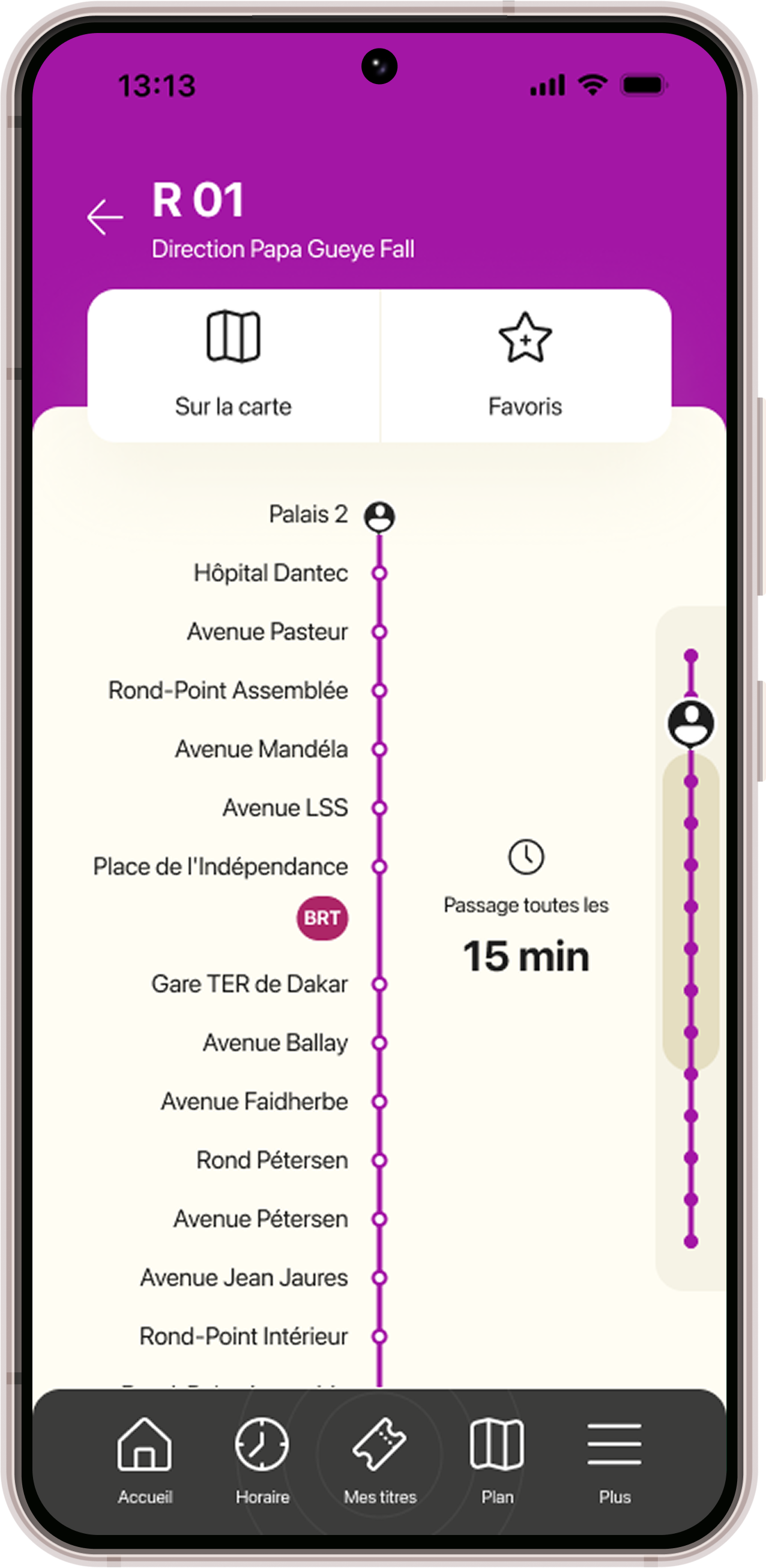The image size is (766, 1568).
Task: Tap the route overview mini-map scrollbar
Action: 690,913
